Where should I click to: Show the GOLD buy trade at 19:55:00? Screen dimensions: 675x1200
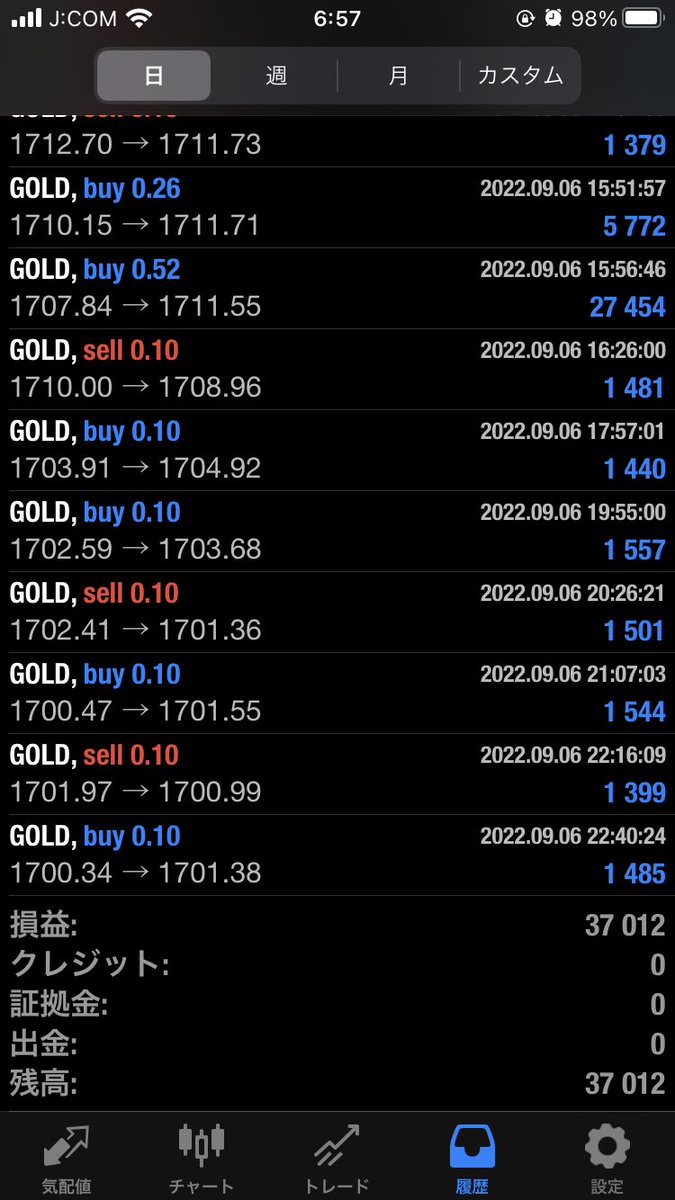click(x=337, y=531)
